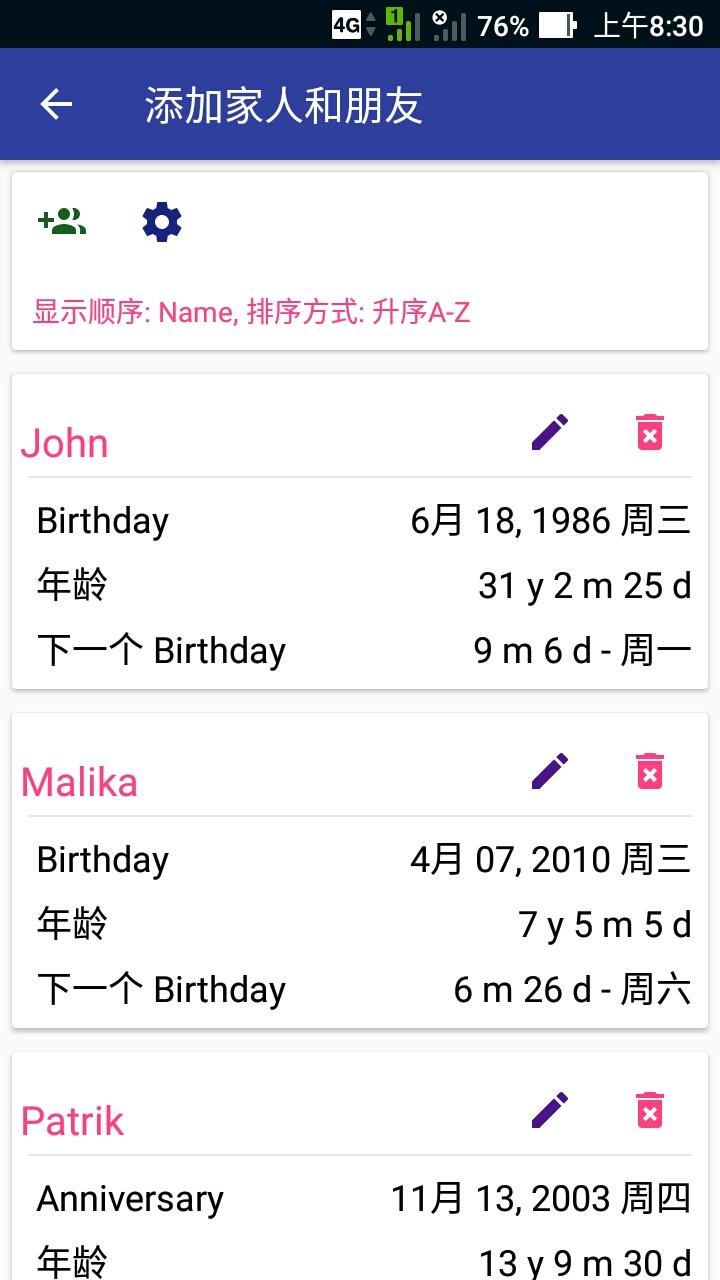The height and width of the screenshot is (1280, 720).
Task: Edit John's entry
Action: tap(549, 432)
